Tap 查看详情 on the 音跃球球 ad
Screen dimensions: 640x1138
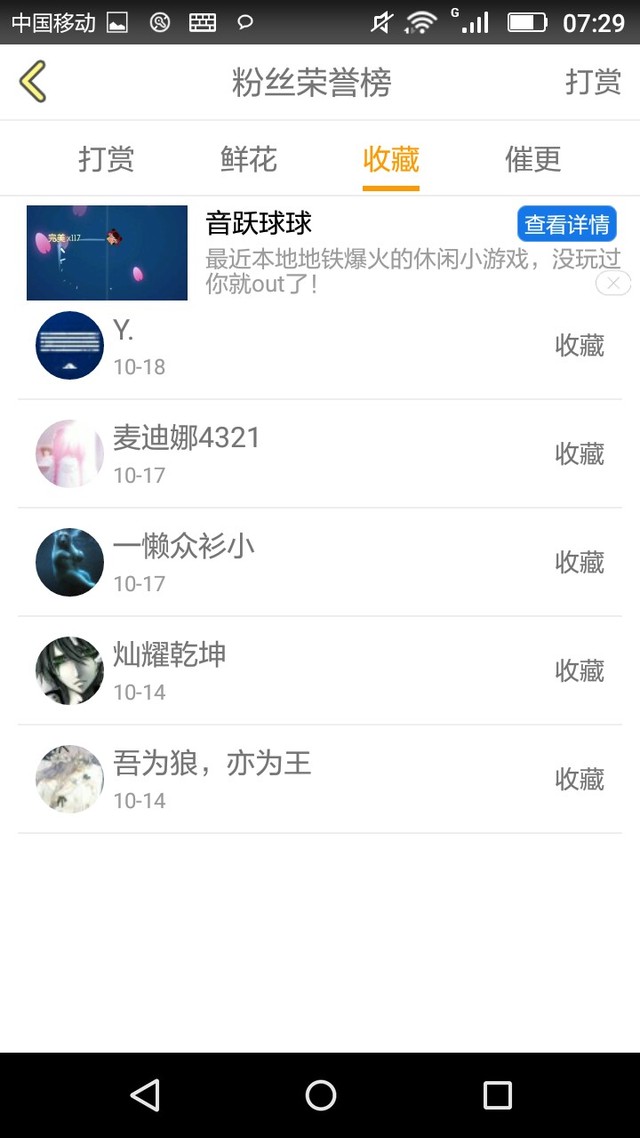(567, 224)
